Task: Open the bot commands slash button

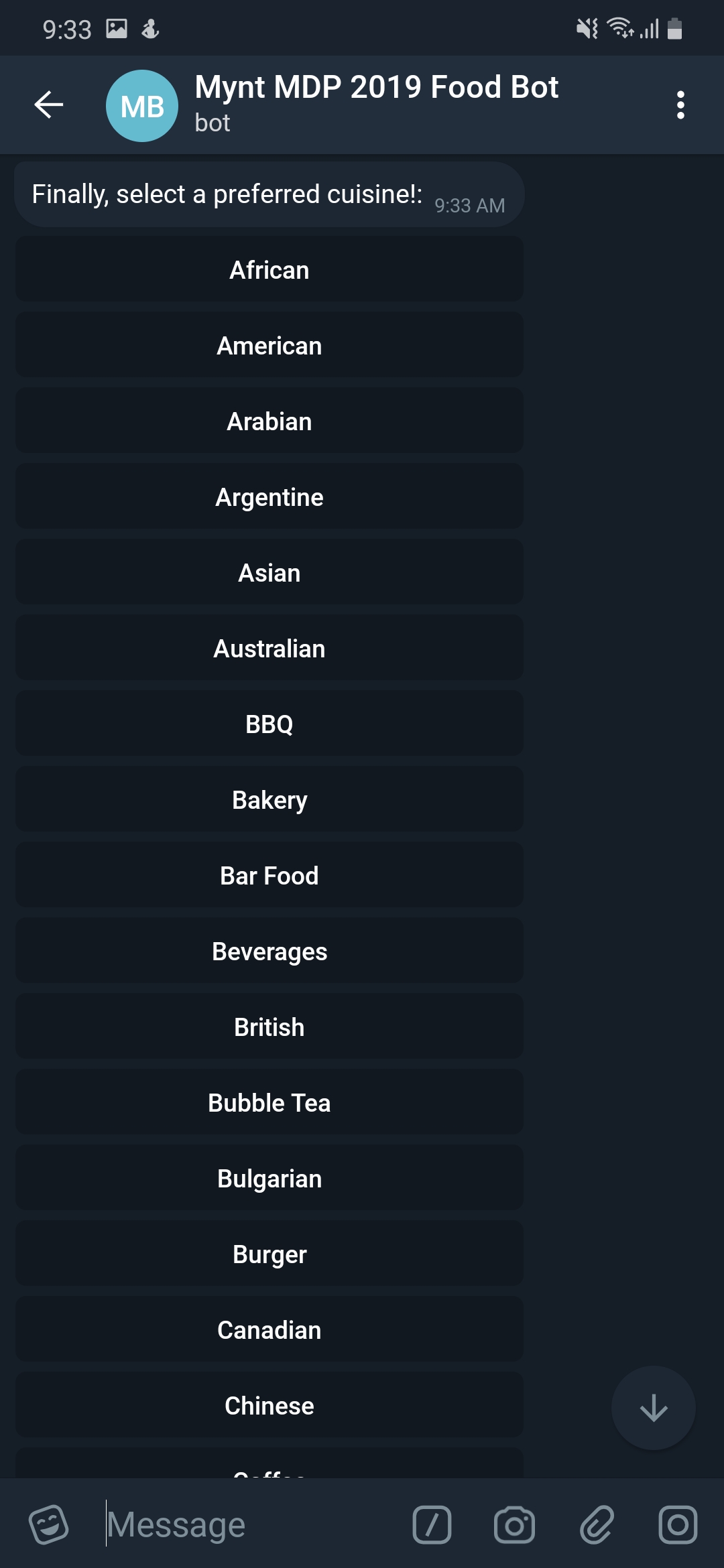Action: pyautogui.click(x=432, y=1524)
